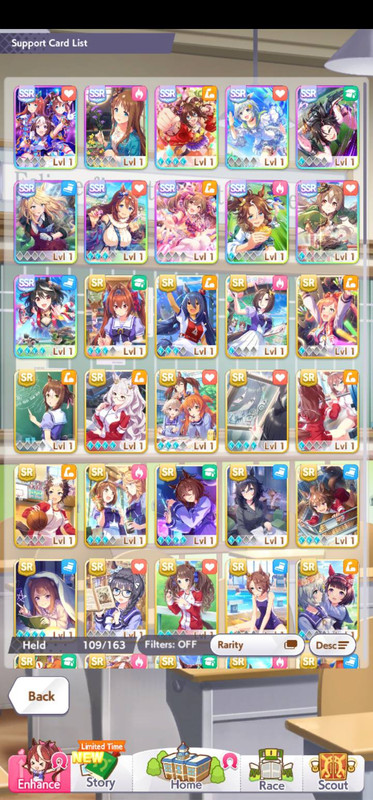Open the Story tab
373x800 pixels.
pyautogui.click(x=101, y=771)
